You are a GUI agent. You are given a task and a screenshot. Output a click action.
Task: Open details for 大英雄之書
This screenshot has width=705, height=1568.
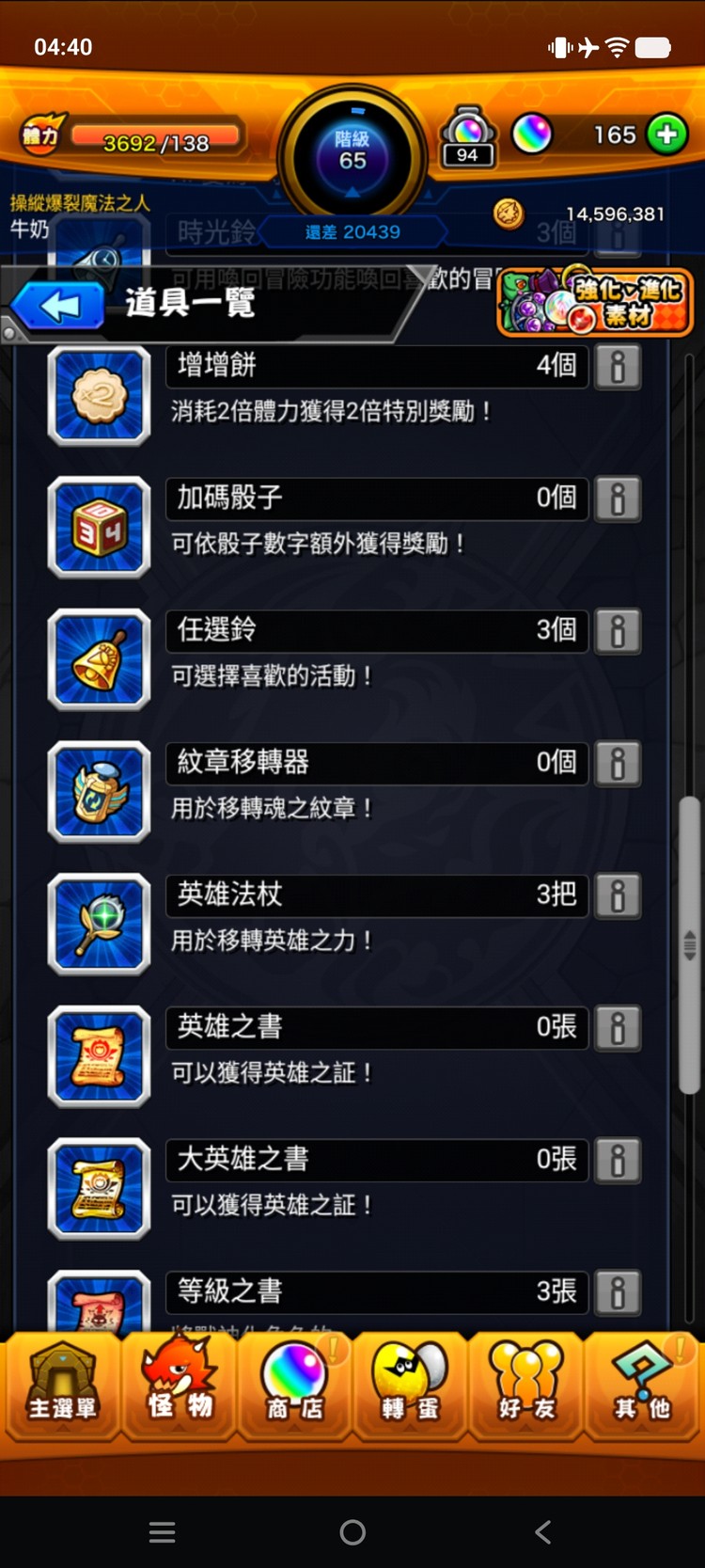(x=618, y=1161)
